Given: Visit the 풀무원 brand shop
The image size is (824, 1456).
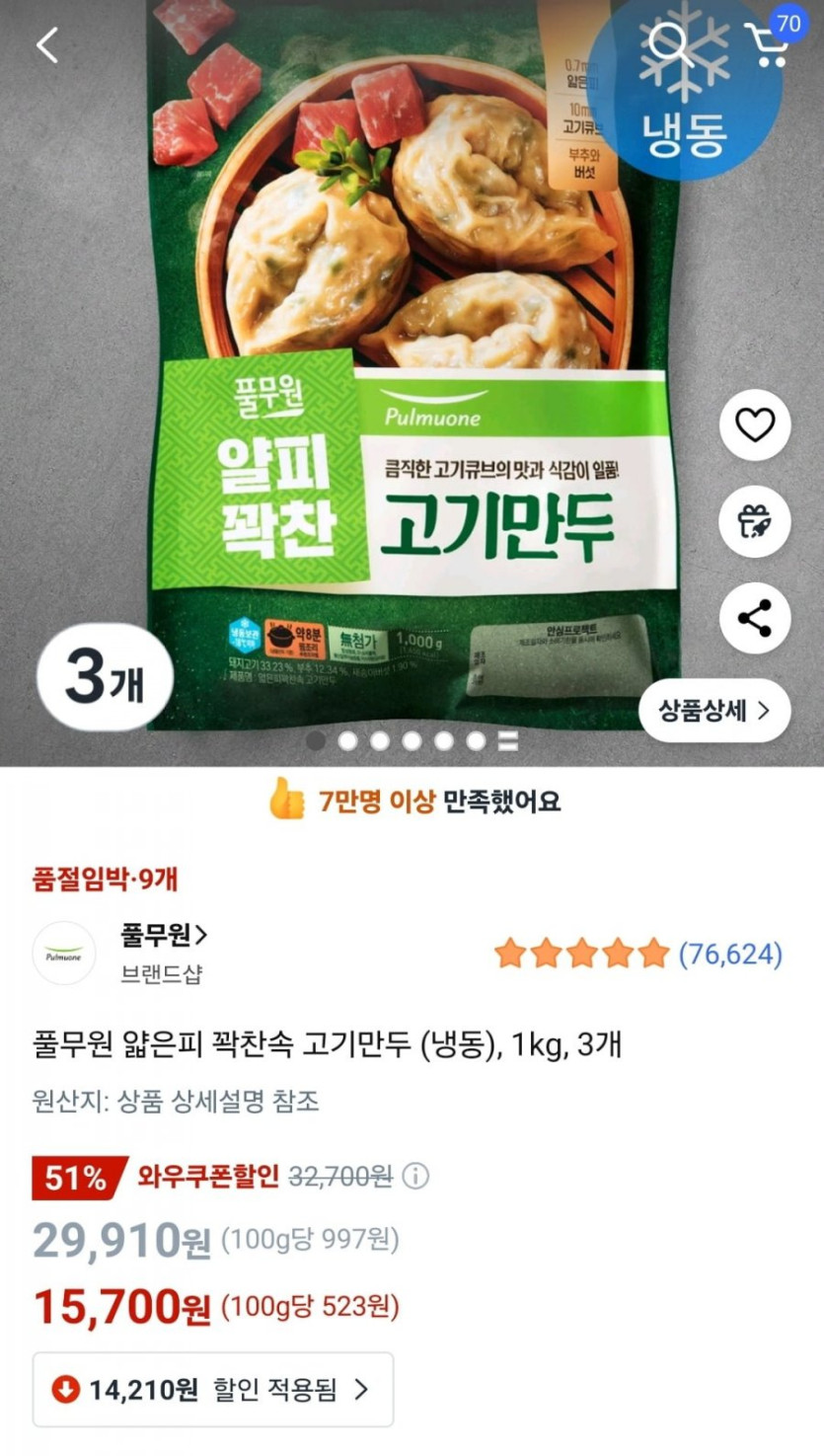Looking at the screenshot, I should coord(164,935).
